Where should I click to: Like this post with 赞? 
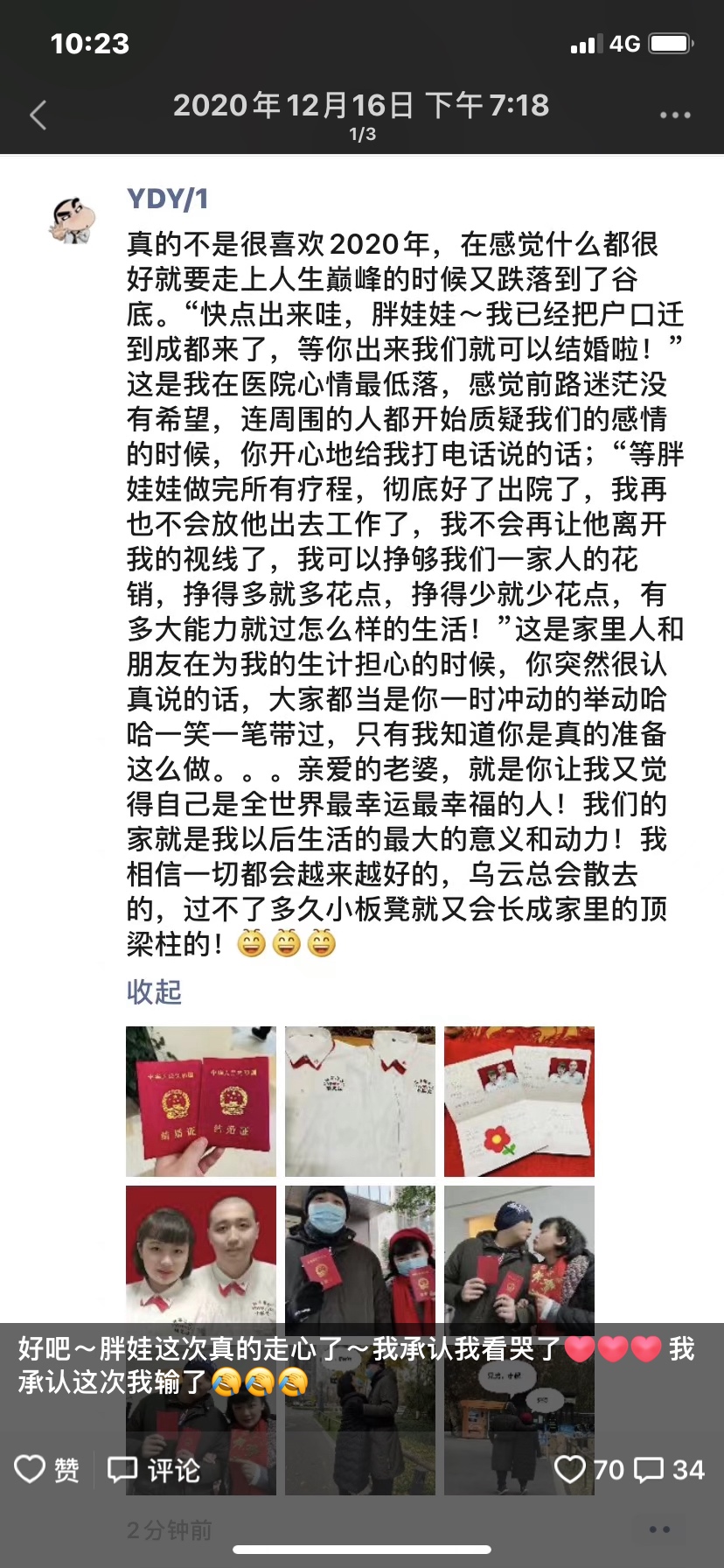point(47,1469)
